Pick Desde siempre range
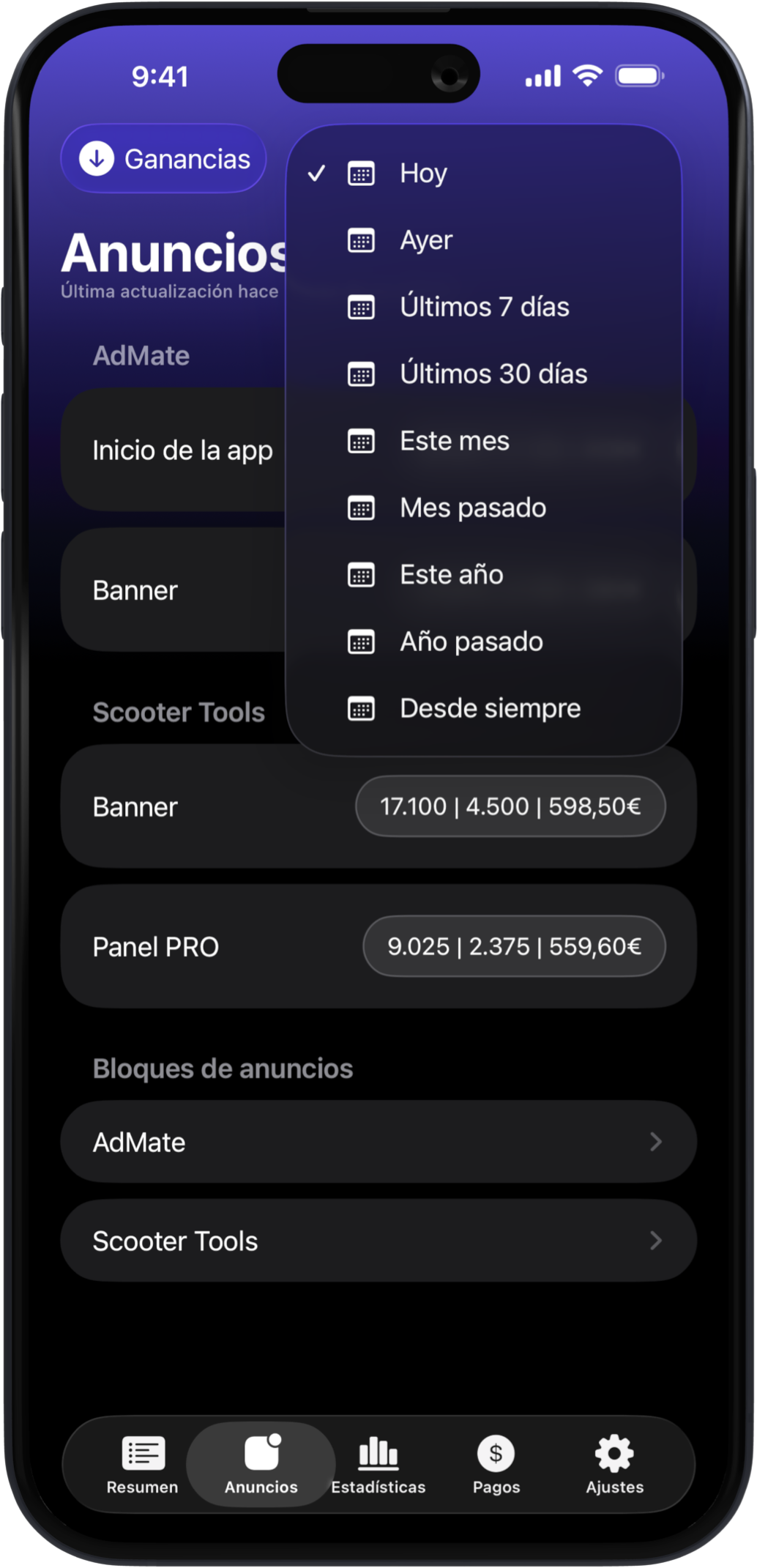The image size is (757, 1568). tap(483, 708)
